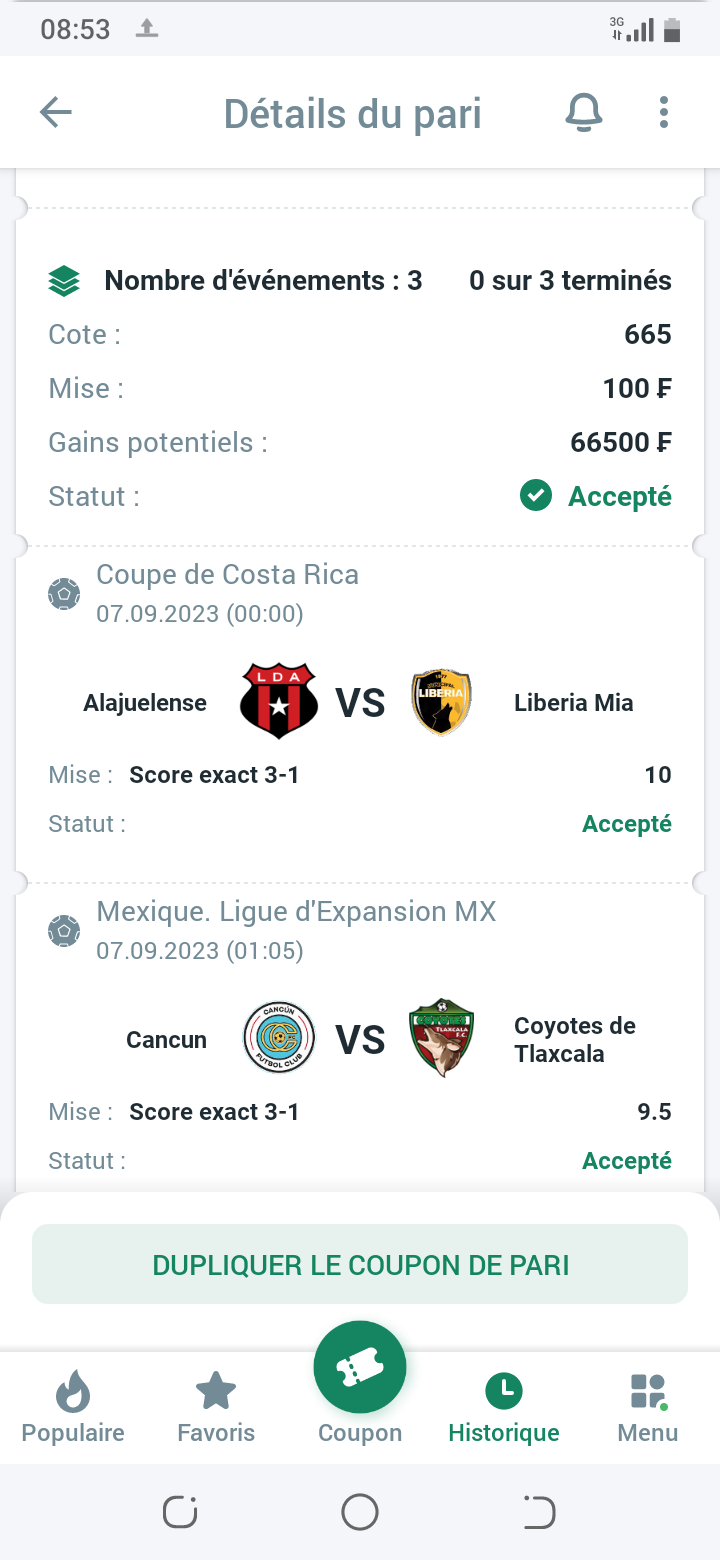Open the notifications bell
The height and width of the screenshot is (1560, 720).
coord(584,113)
